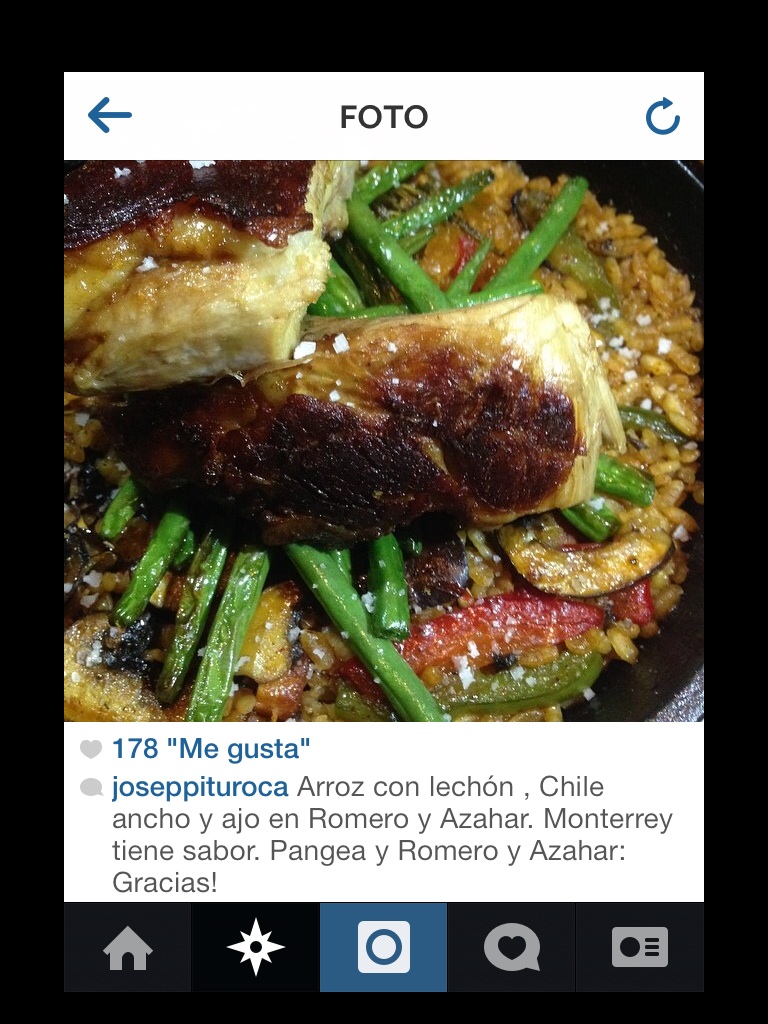Screen dimensions: 768x1024
Task: Open the joseppituroca profile
Action: pos(200,787)
